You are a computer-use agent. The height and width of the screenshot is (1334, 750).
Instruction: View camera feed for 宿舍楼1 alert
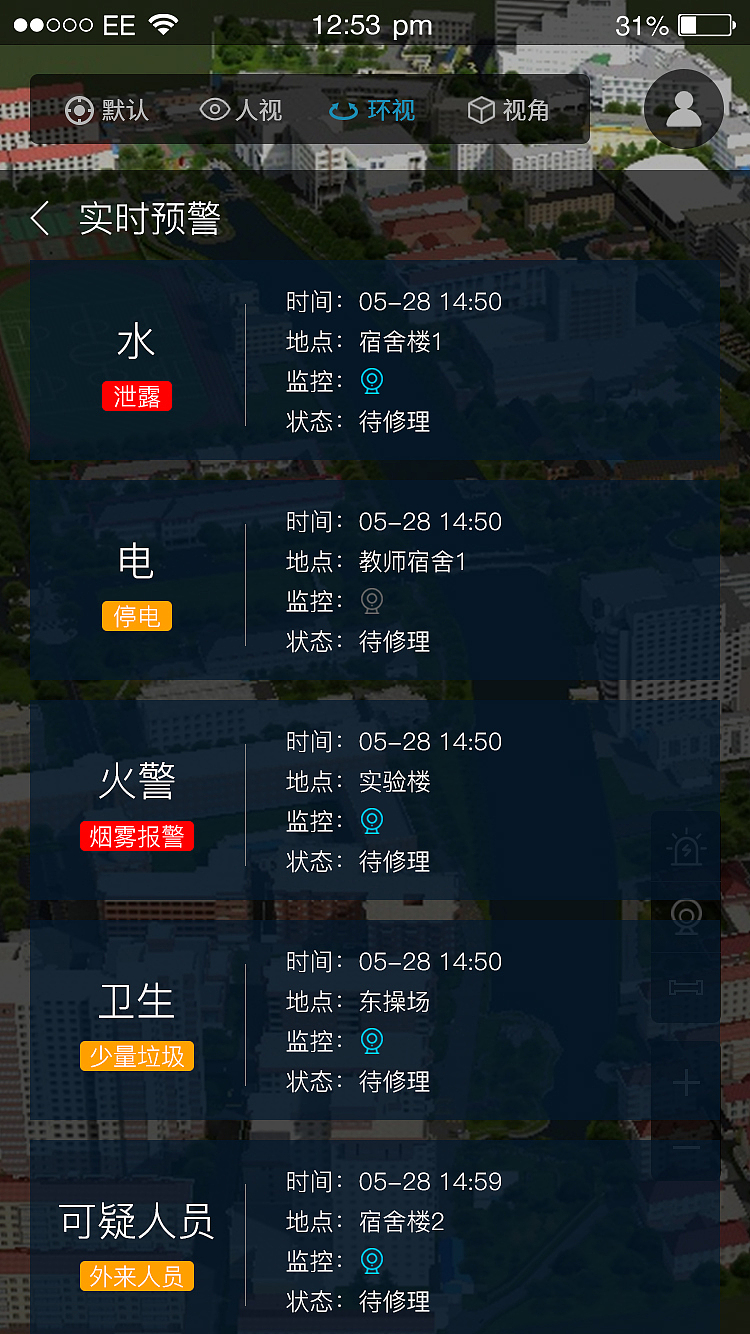(372, 381)
